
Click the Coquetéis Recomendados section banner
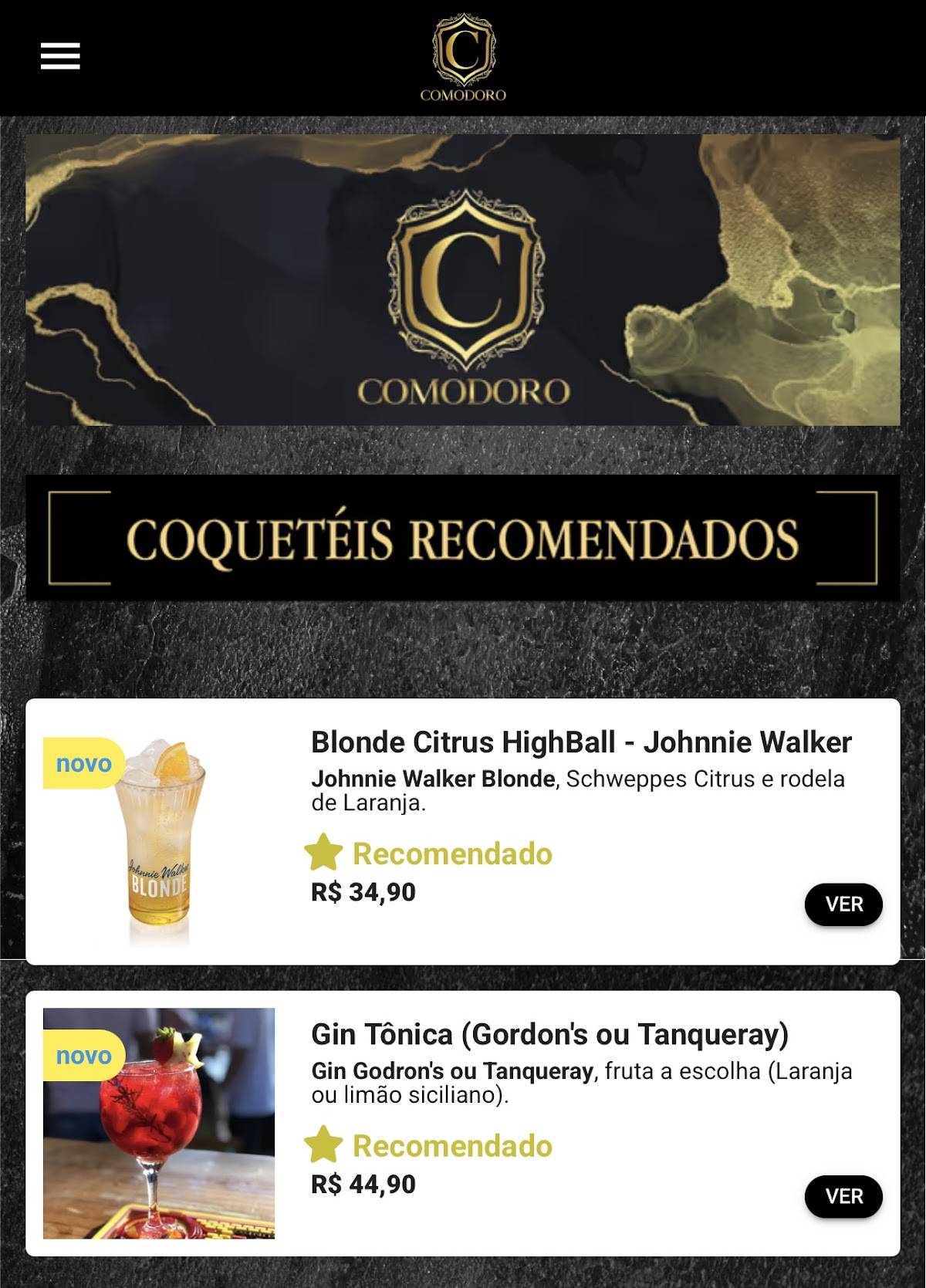[463, 540]
